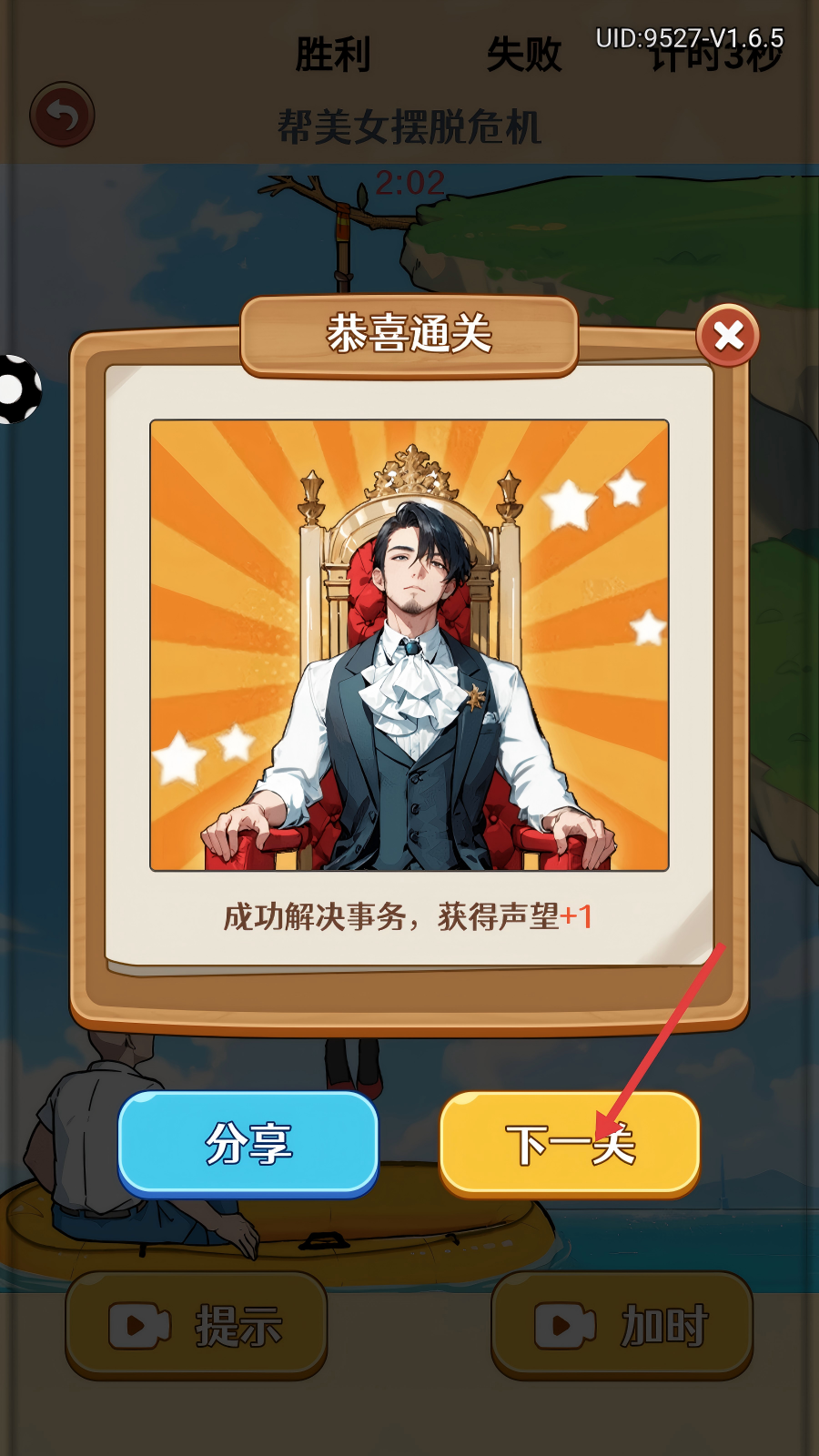Watch video for a 提示 hint
This screenshot has width=819, height=1456.
click(x=197, y=1325)
